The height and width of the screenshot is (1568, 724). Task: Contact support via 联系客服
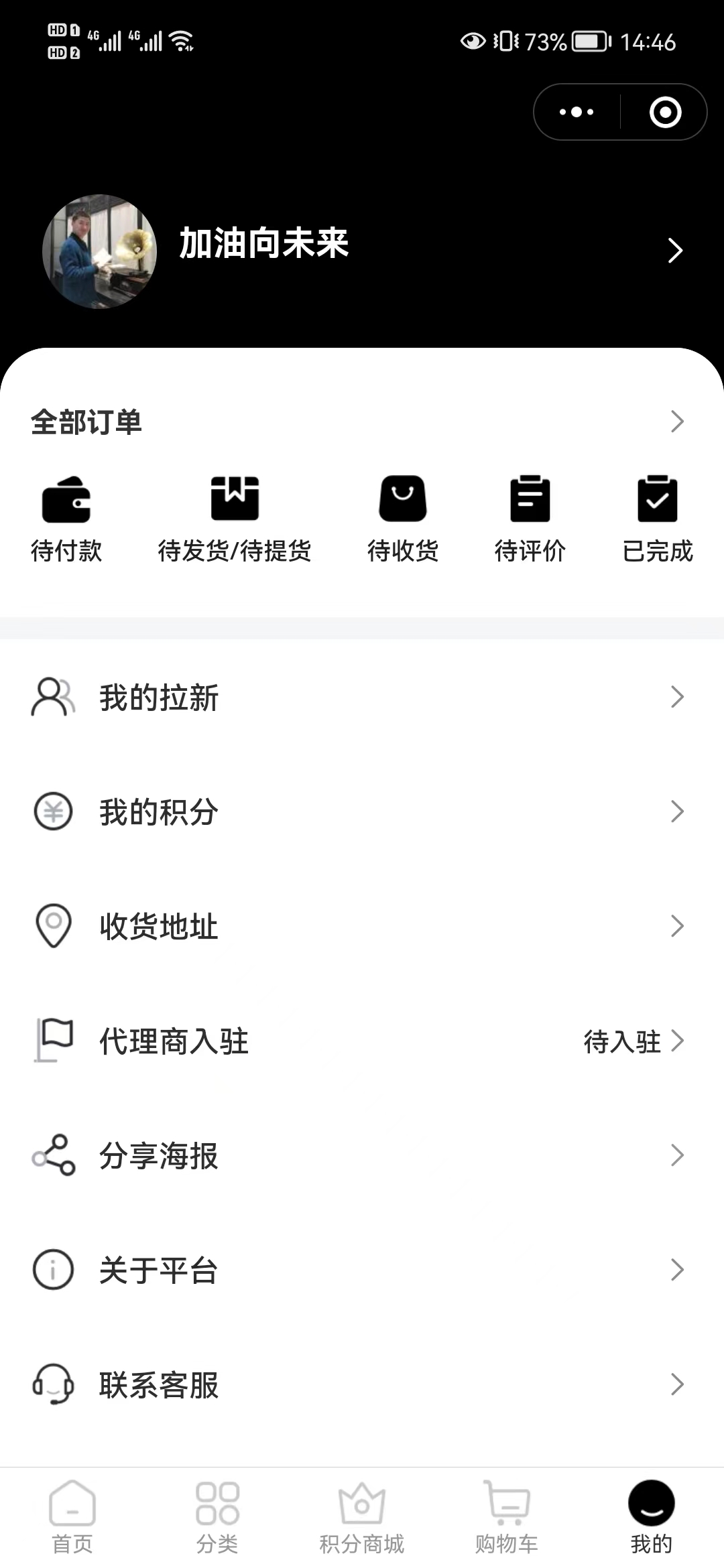click(362, 1384)
